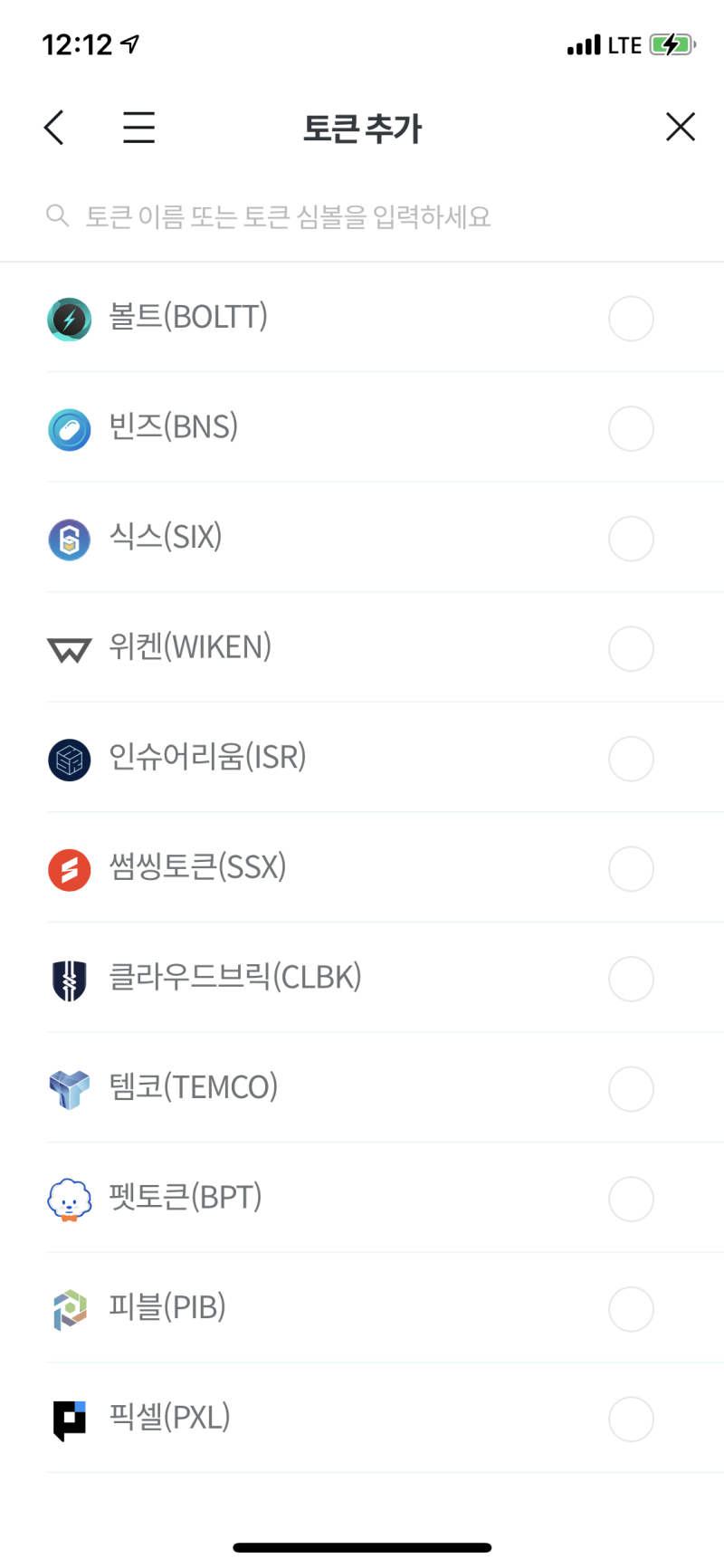Click the 위켄(WIKEN) token icon

coord(69,649)
